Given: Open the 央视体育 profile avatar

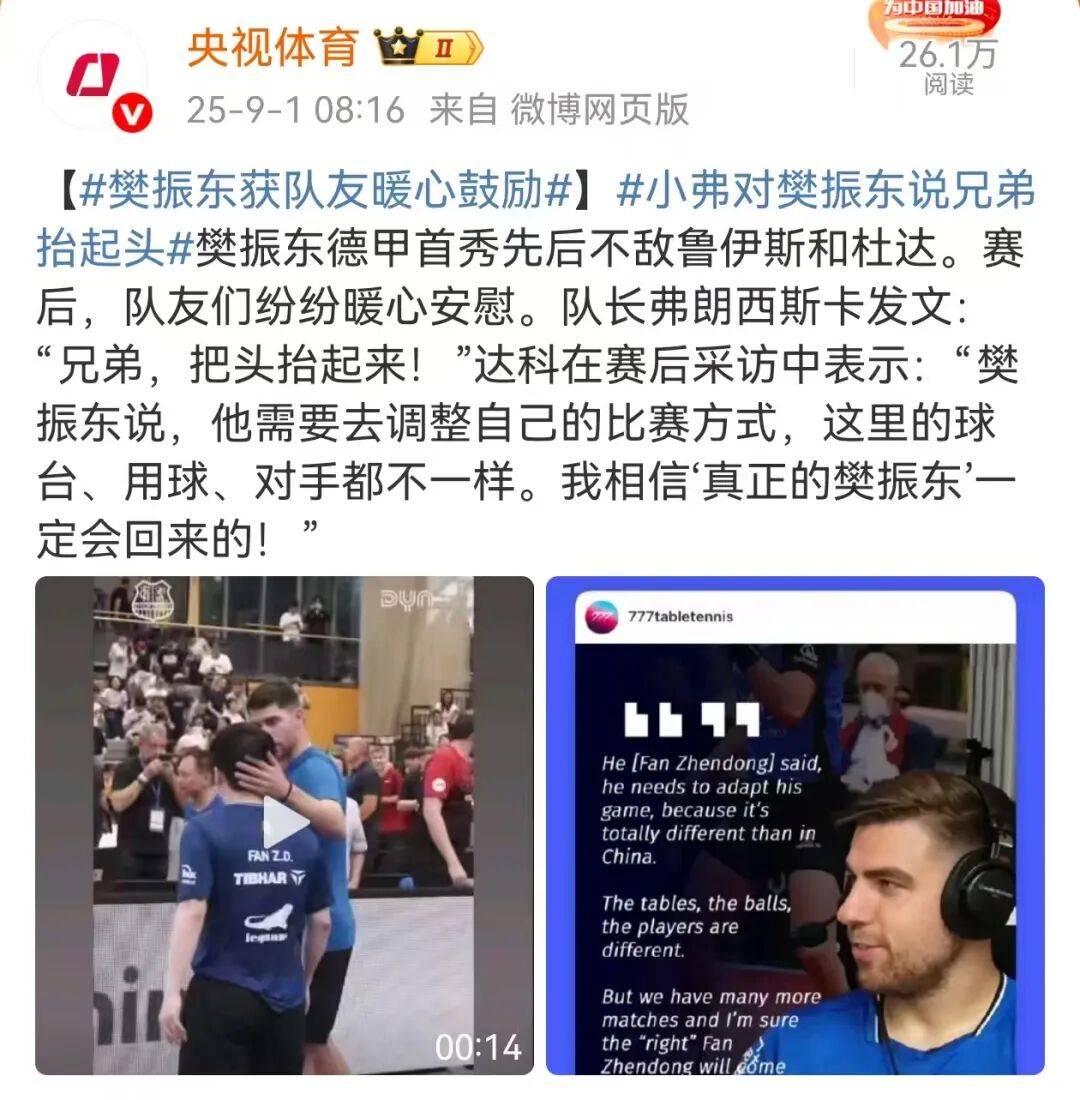Looking at the screenshot, I should coord(93,76).
